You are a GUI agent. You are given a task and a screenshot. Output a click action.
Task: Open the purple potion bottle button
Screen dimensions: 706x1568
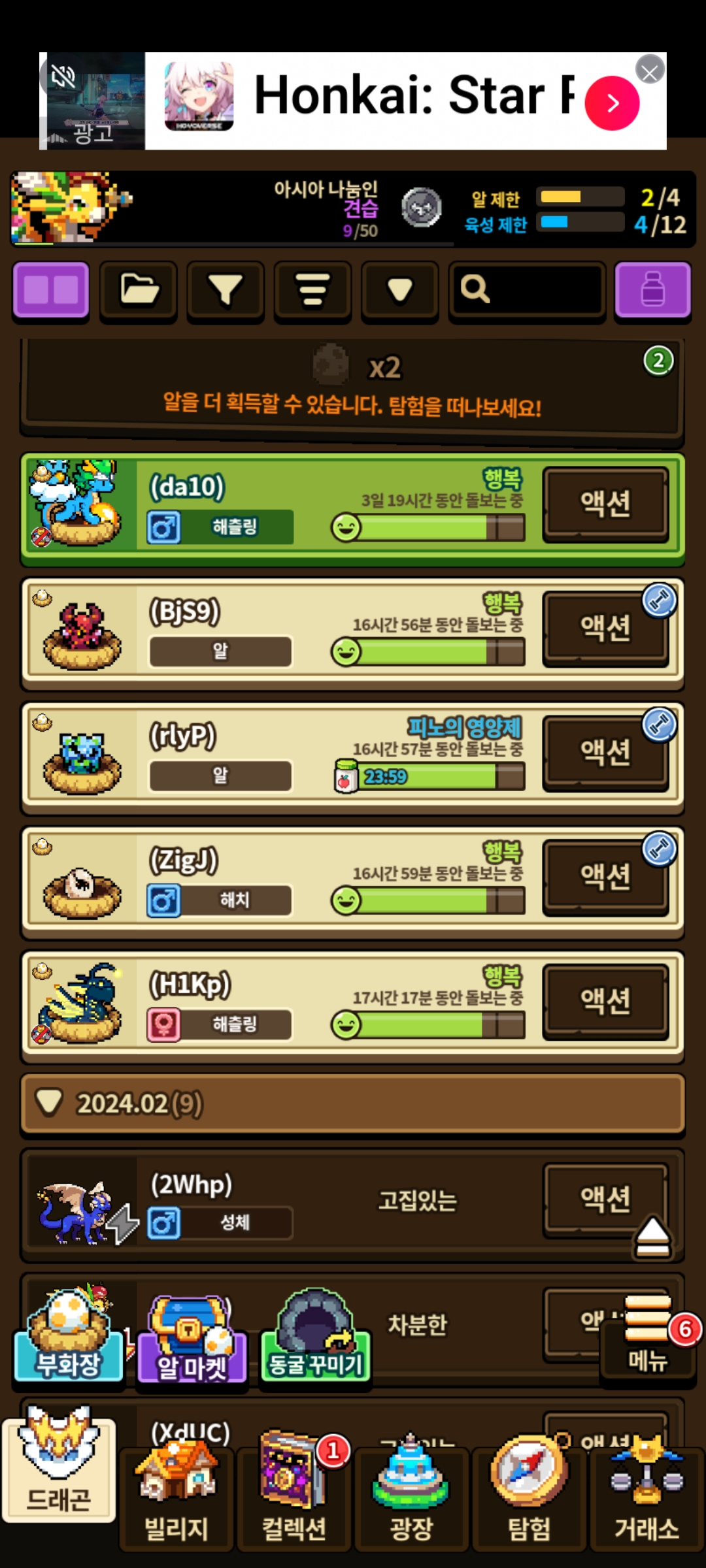(652, 290)
